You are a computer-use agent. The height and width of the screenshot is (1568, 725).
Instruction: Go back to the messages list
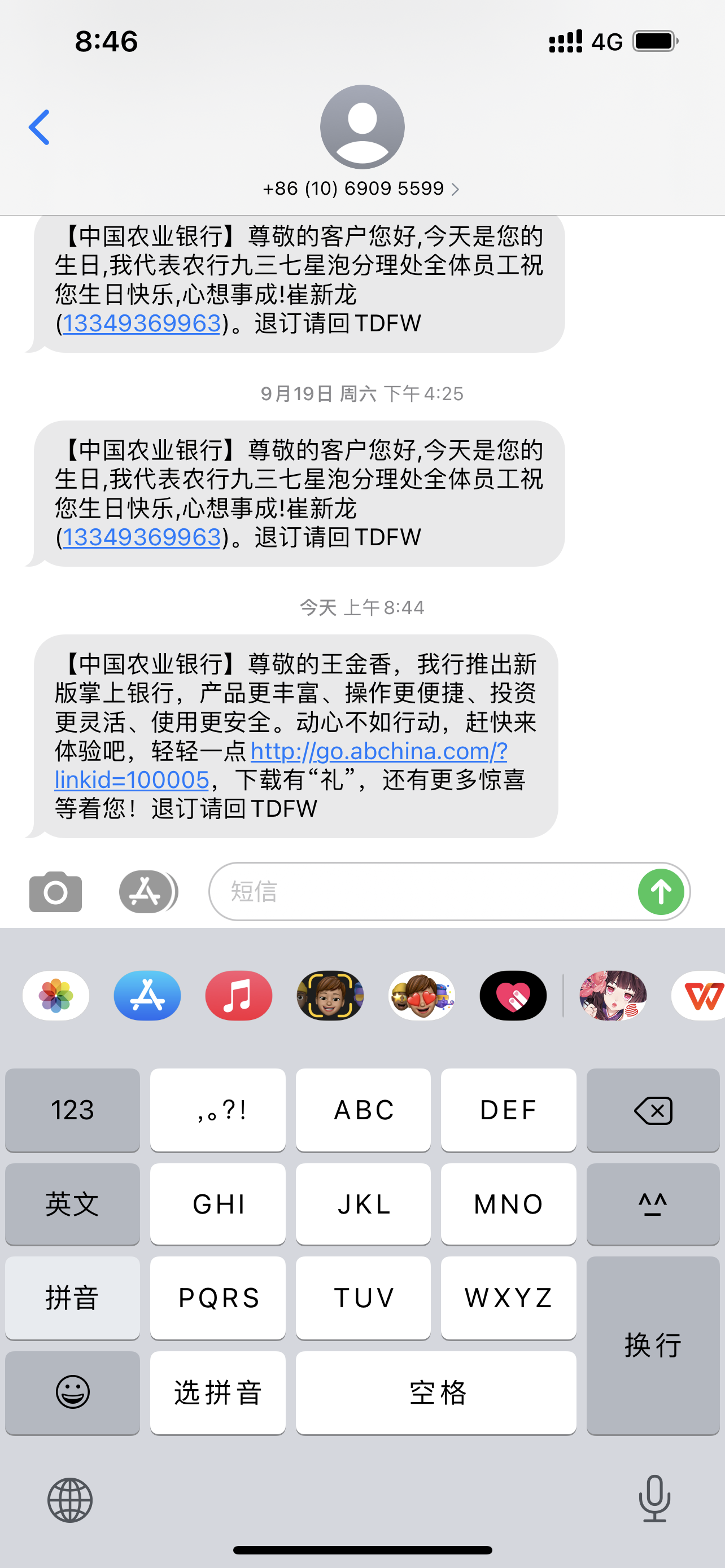[x=39, y=127]
